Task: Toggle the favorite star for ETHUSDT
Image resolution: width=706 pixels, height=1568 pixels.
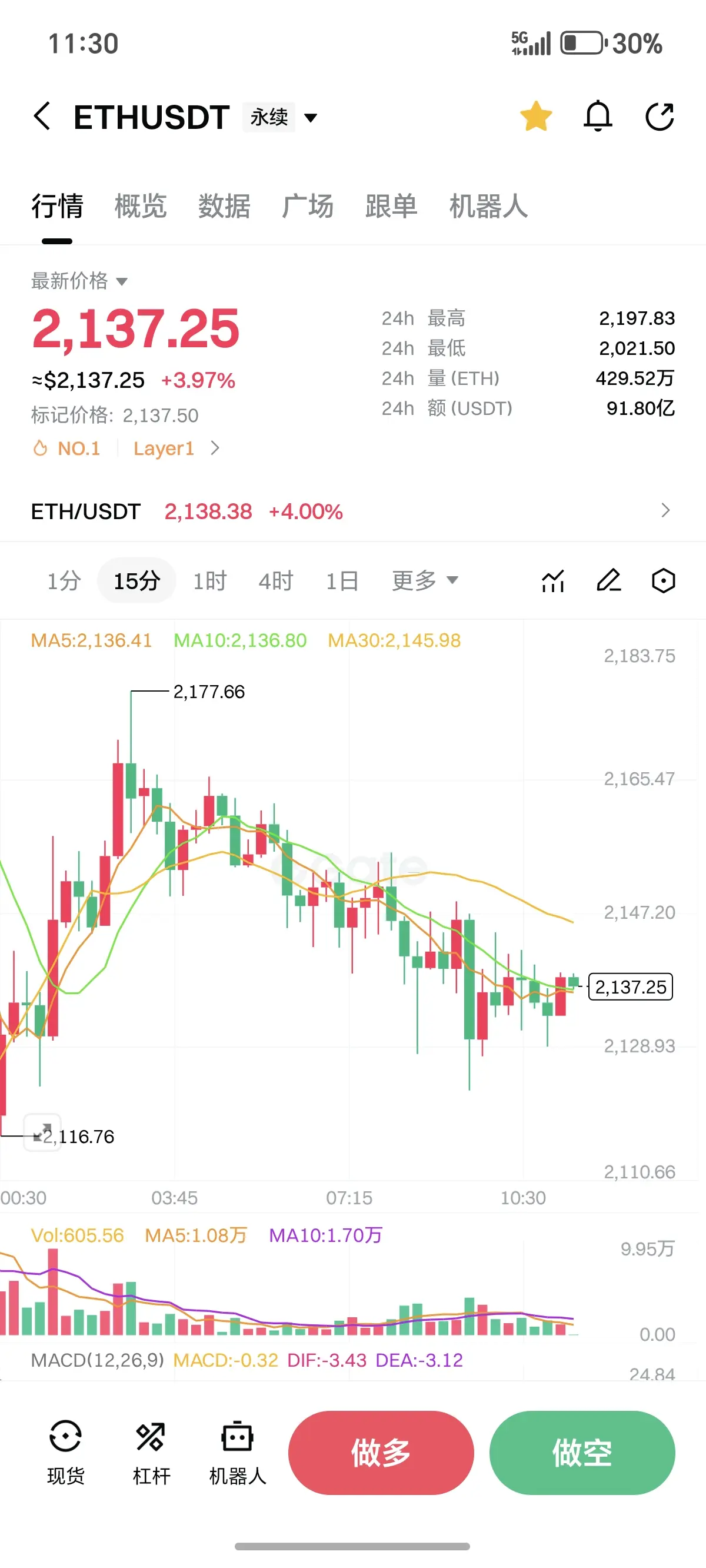Action: 535,115
